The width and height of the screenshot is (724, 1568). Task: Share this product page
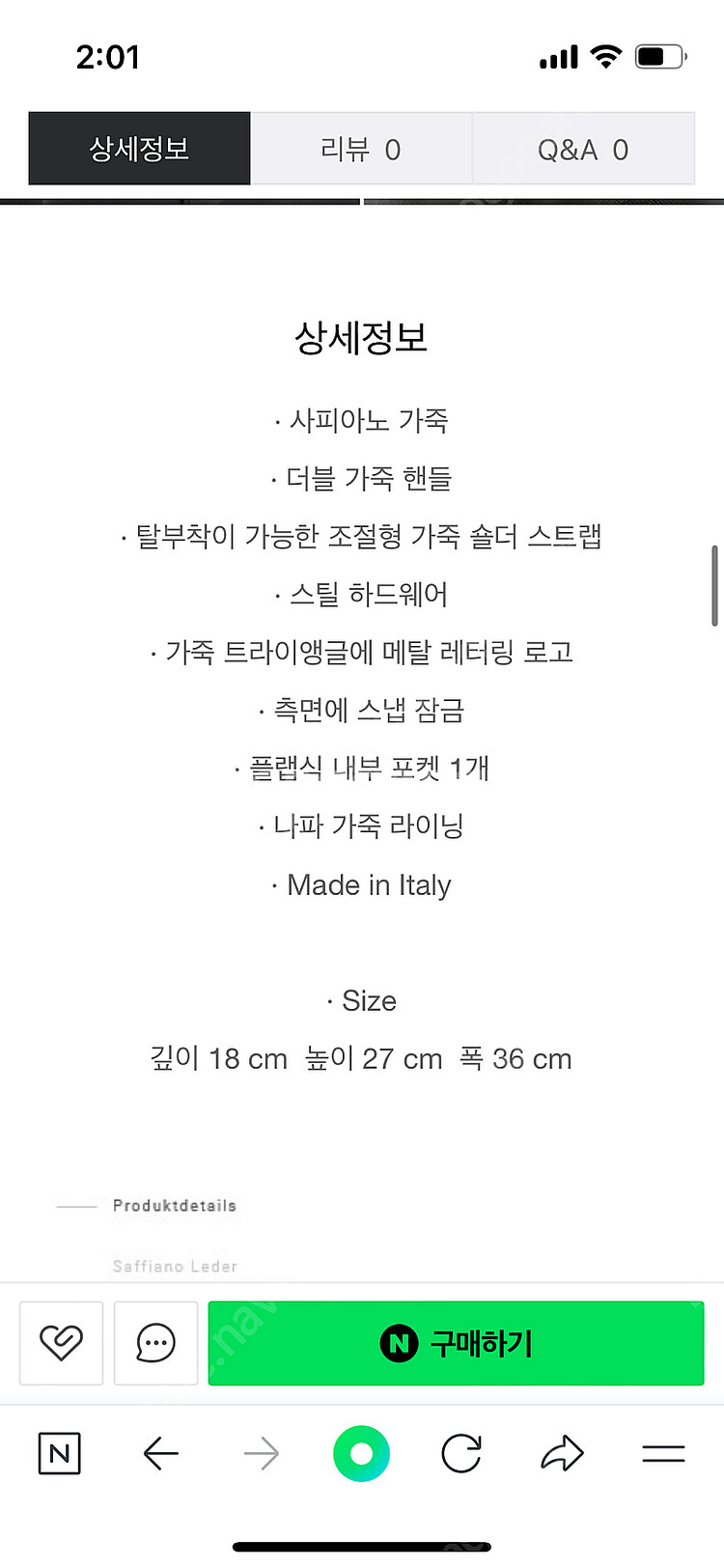(x=562, y=1453)
